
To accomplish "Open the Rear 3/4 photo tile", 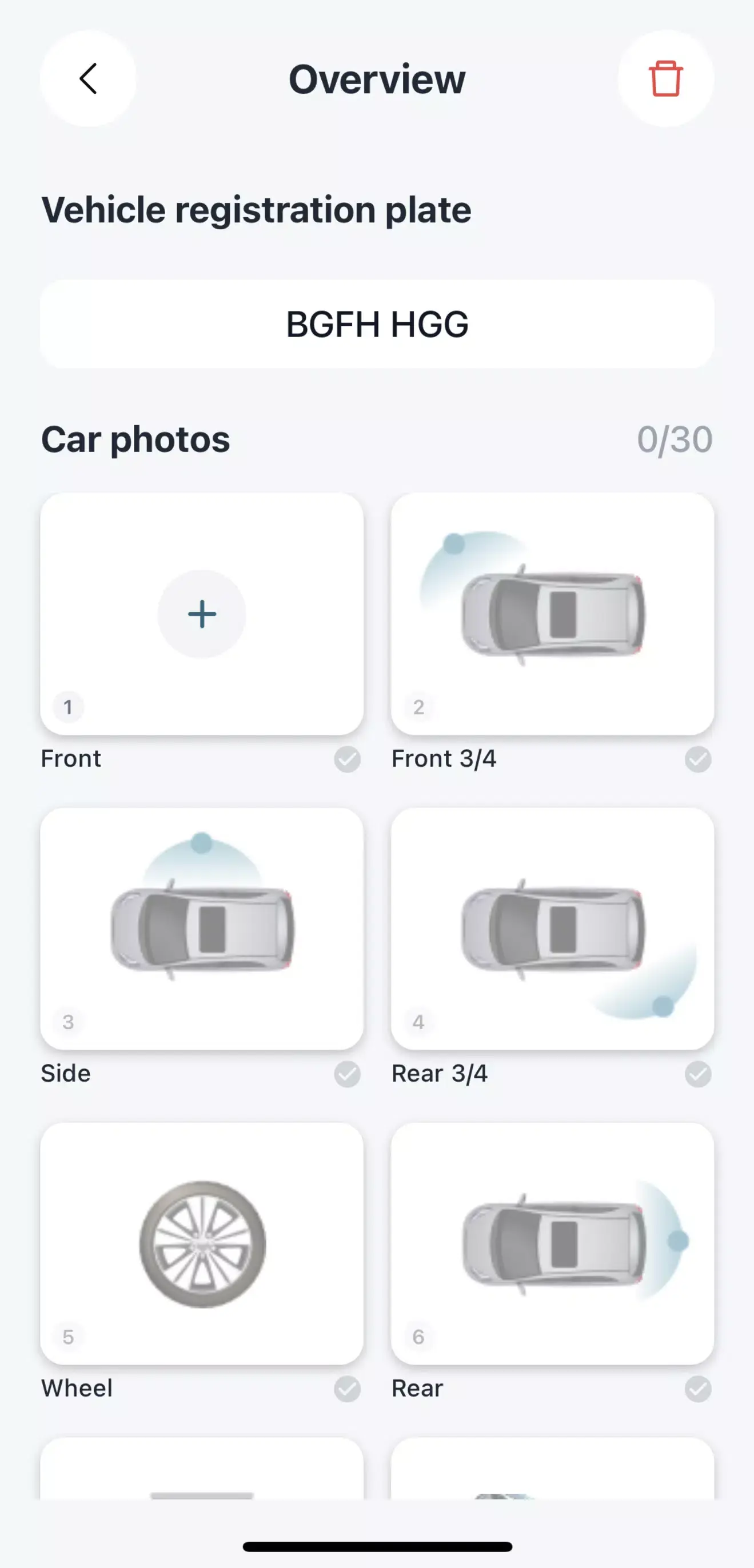I will (552, 928).
